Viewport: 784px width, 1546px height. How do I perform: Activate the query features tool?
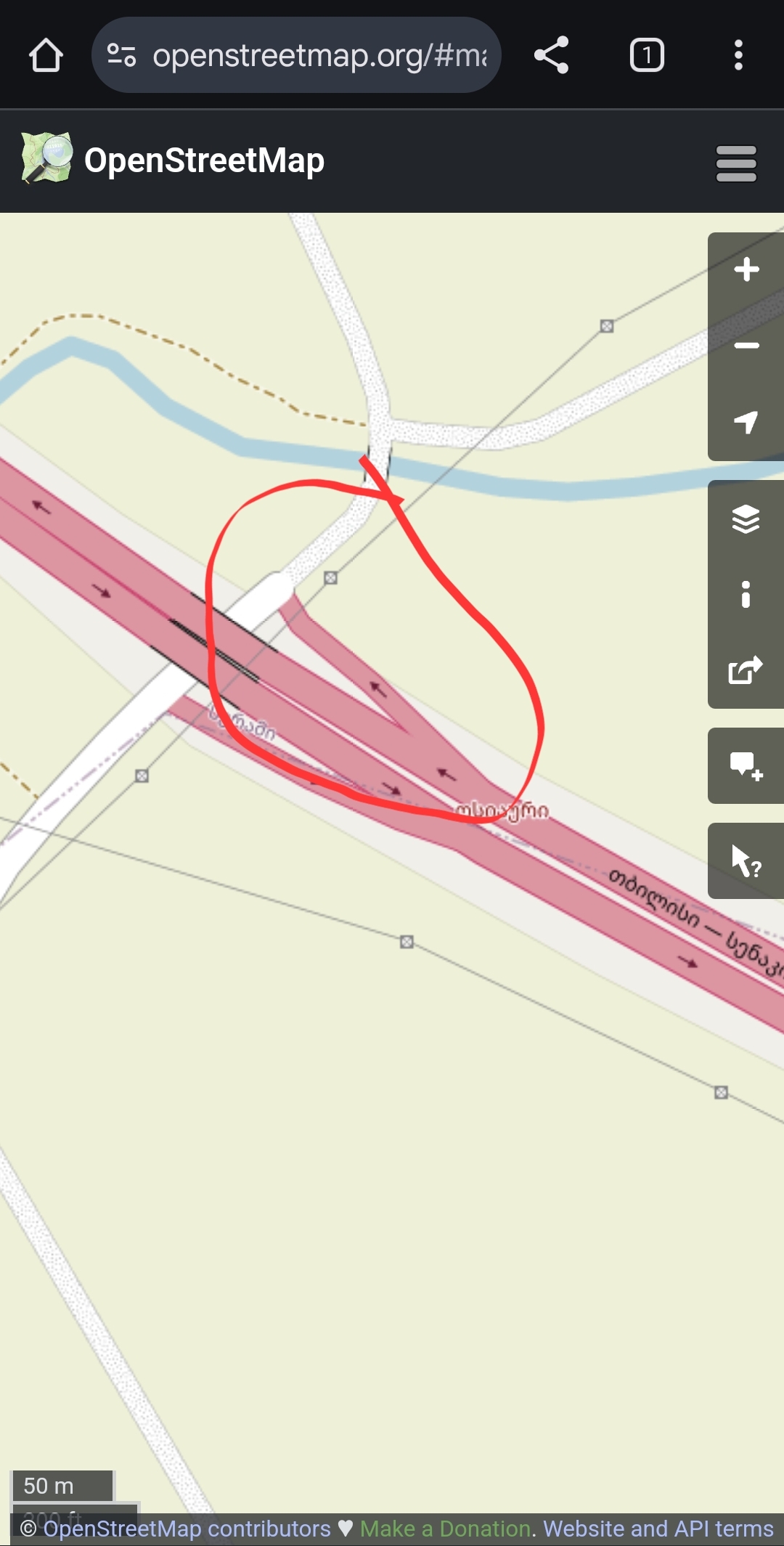coord(746,861)
